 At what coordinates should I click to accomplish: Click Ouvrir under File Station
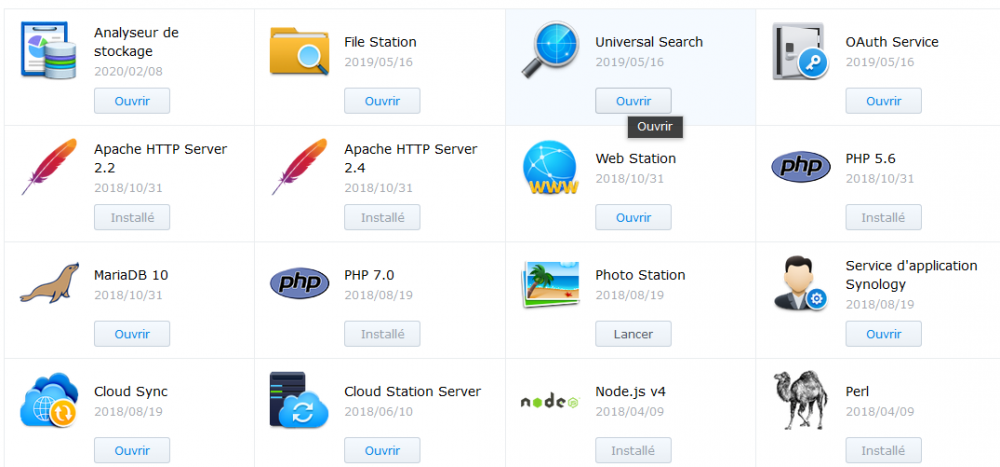click(x=382, y=101)
